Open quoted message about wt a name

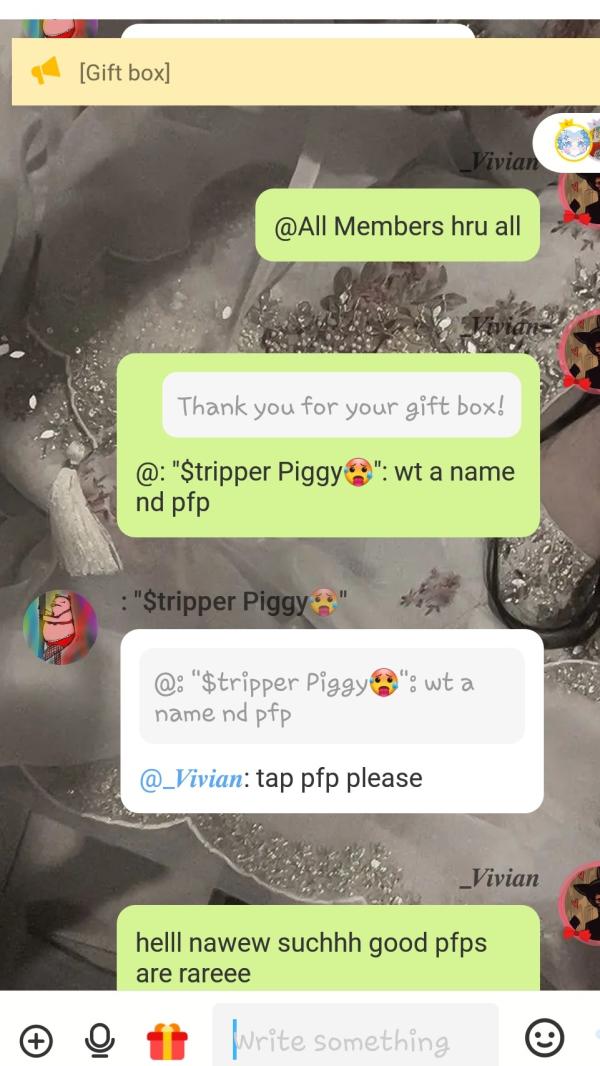pyautogui.click(x=331, y=697)
